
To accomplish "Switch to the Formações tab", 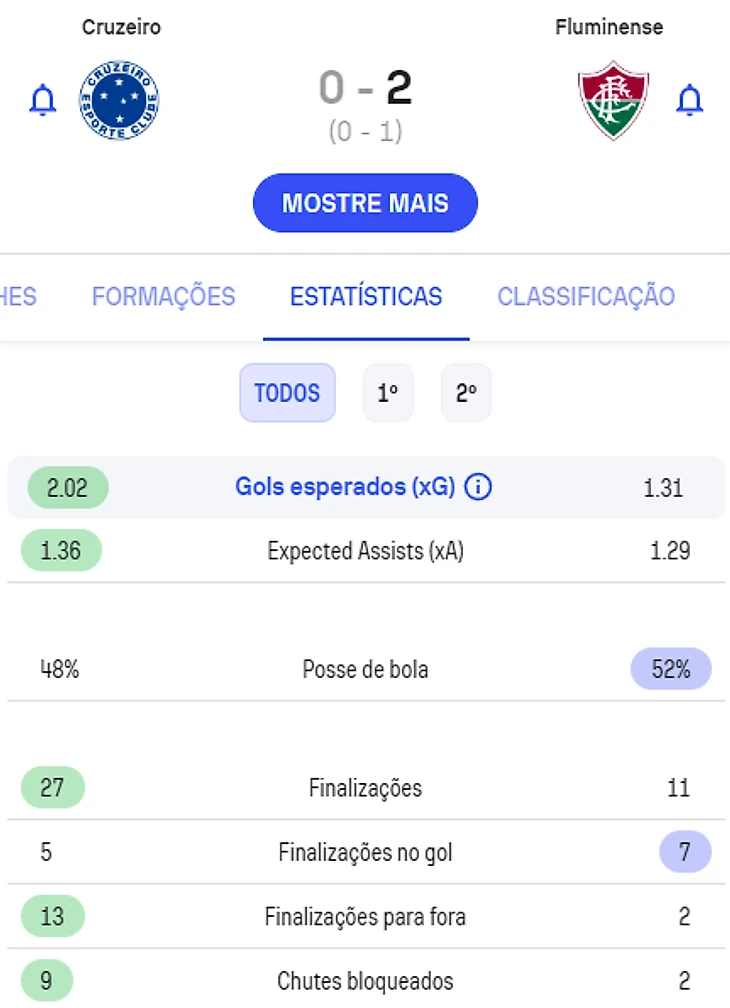I will click(x=163, y=297).
